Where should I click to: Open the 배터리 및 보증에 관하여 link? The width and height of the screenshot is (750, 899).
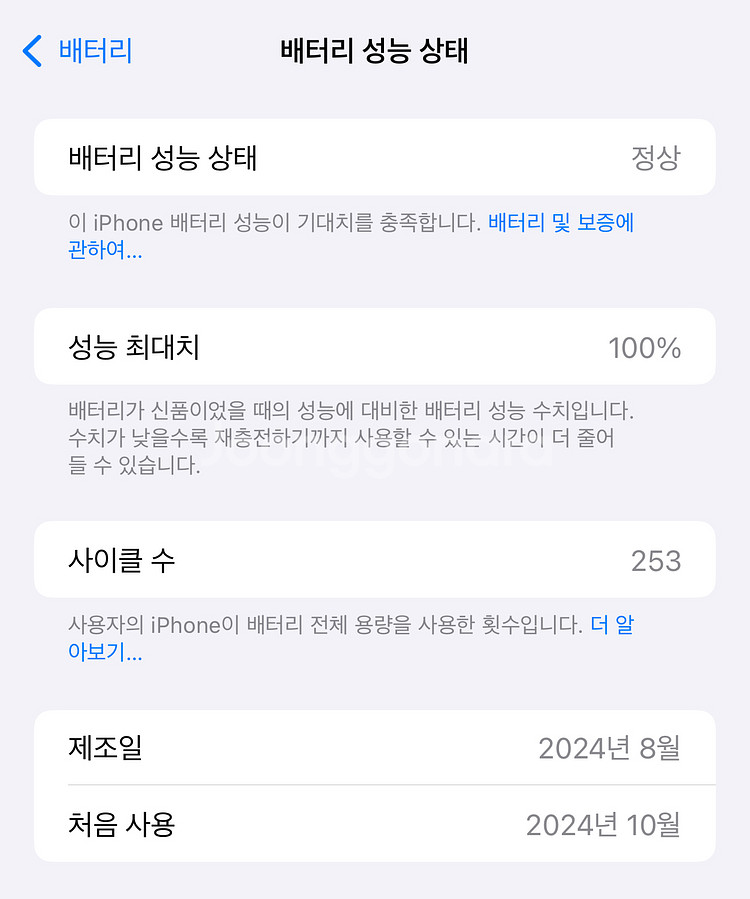pos(560,223)
